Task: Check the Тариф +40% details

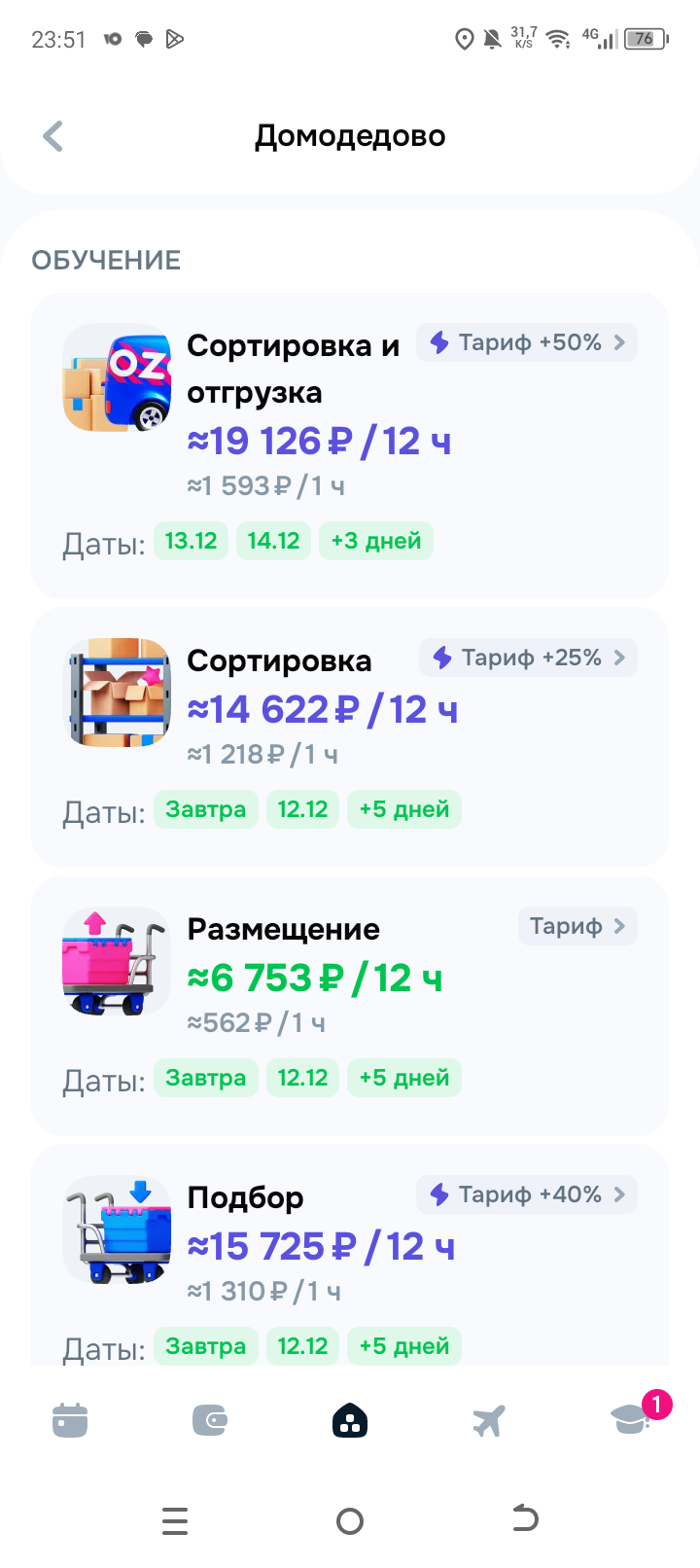Action: [527, 1194]
